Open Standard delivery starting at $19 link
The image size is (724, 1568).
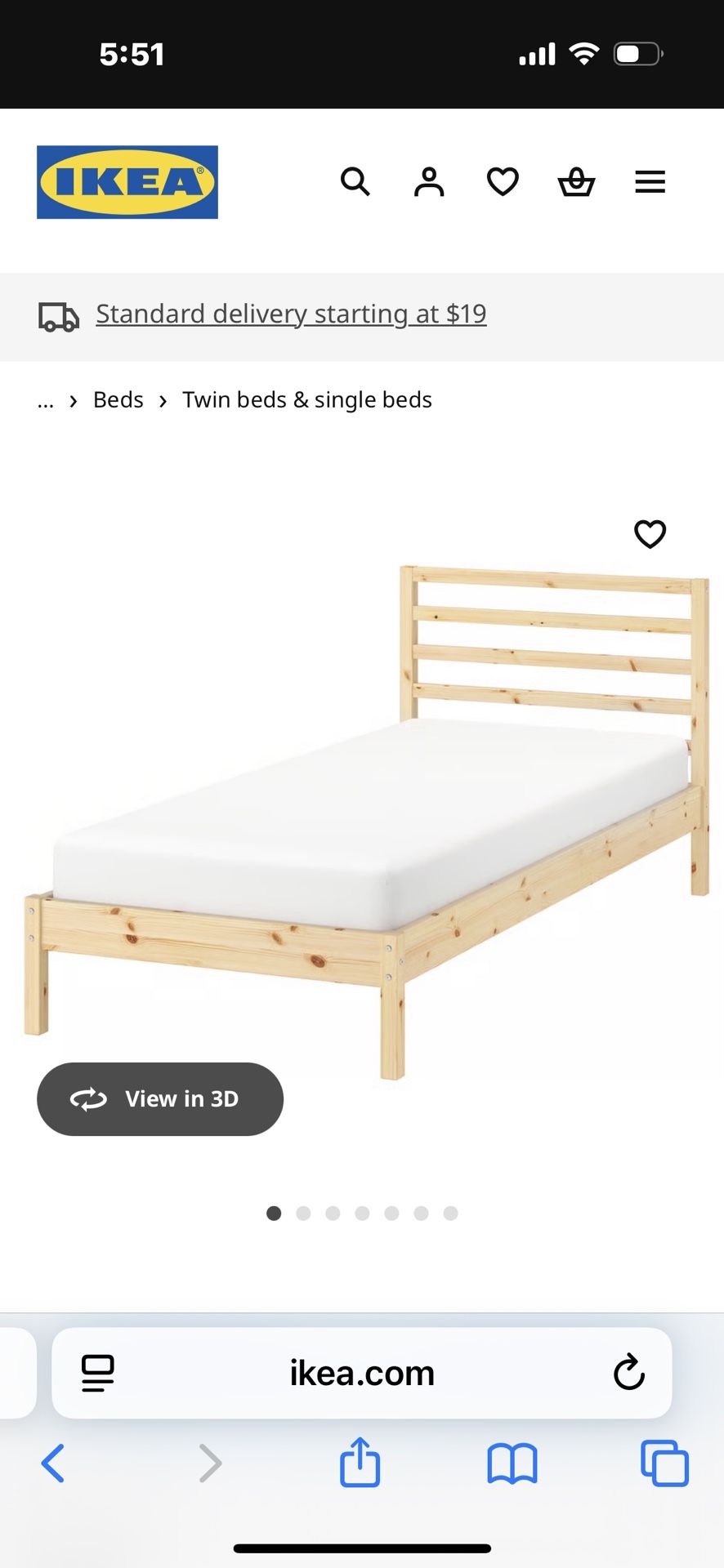[x=291, y=314]
